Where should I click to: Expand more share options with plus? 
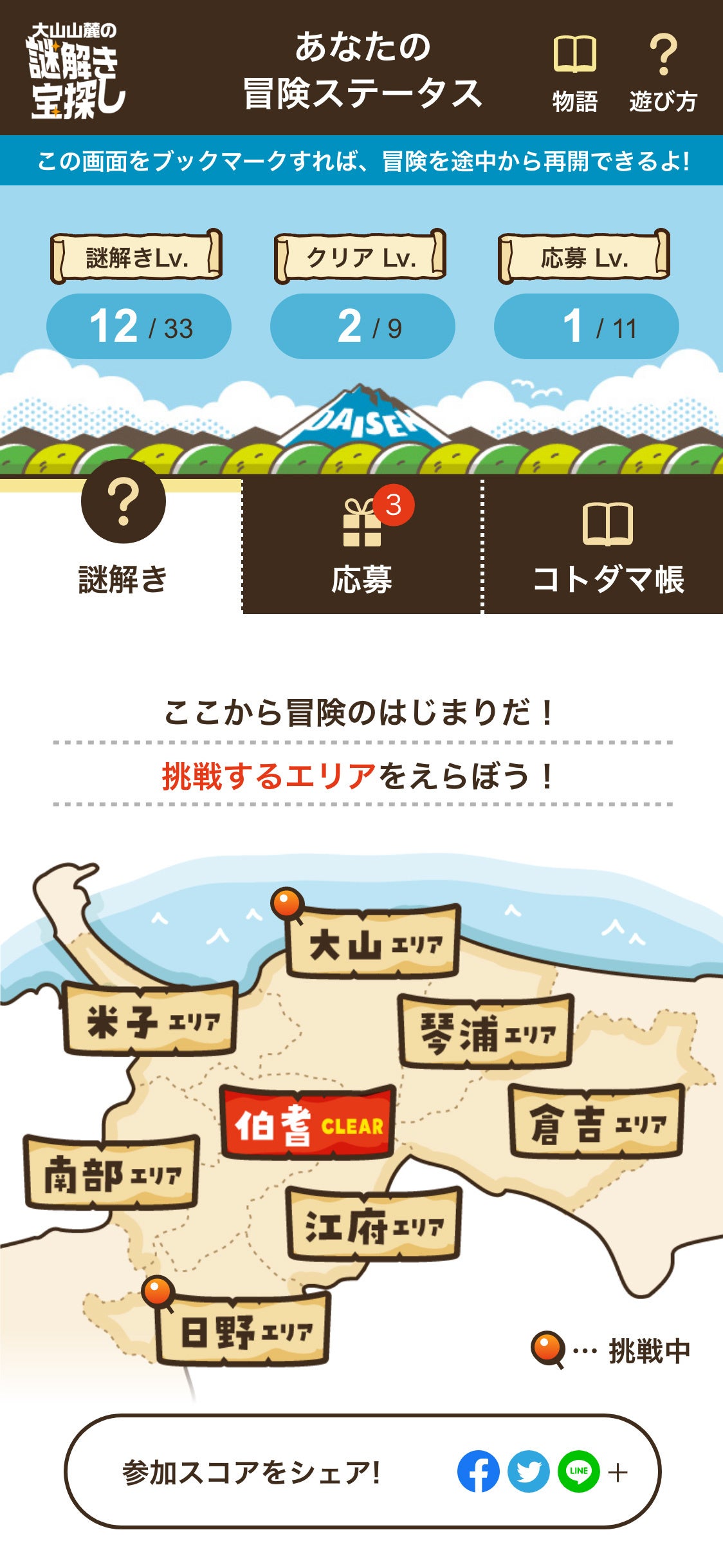coord(618,1472)
